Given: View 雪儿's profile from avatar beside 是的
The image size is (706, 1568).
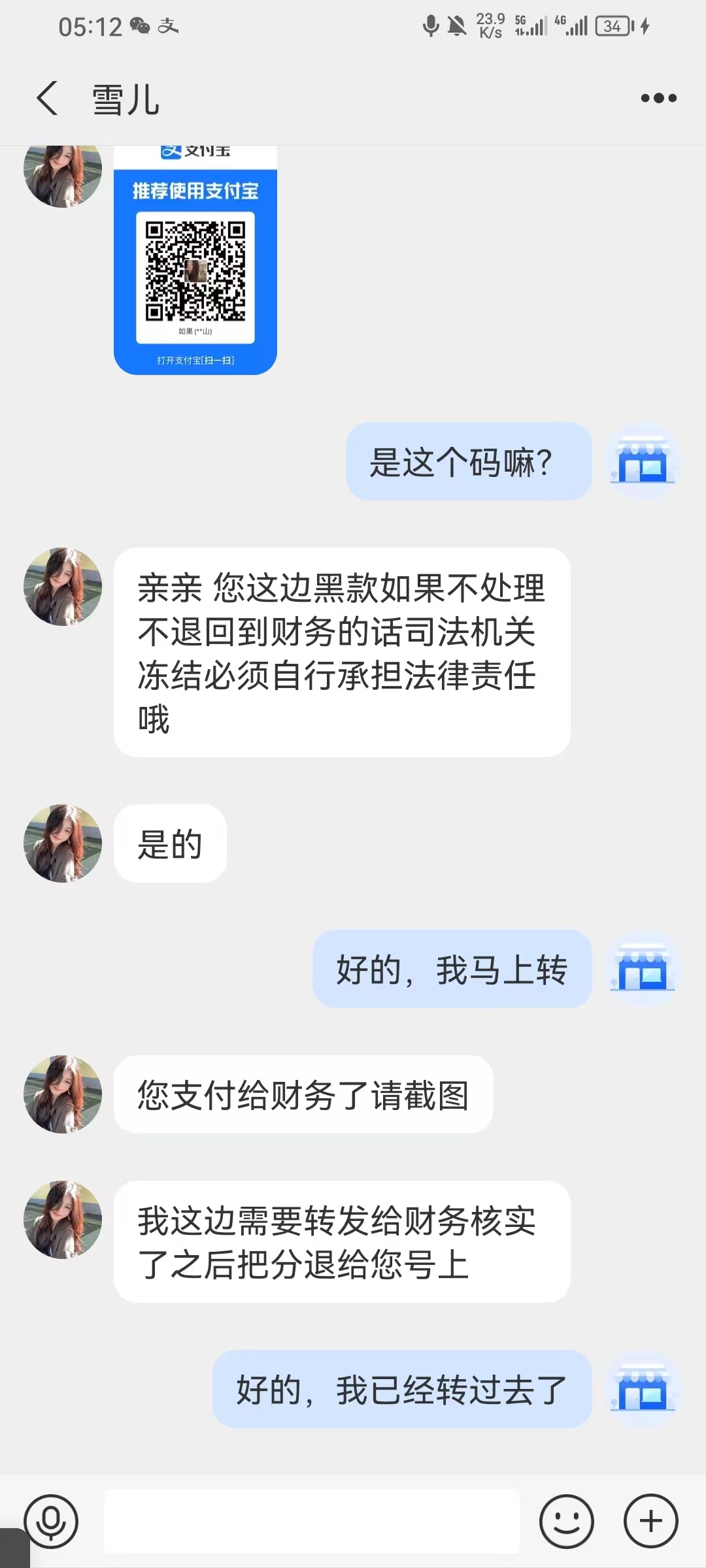Looking at the screenshot, I should 63,843.
